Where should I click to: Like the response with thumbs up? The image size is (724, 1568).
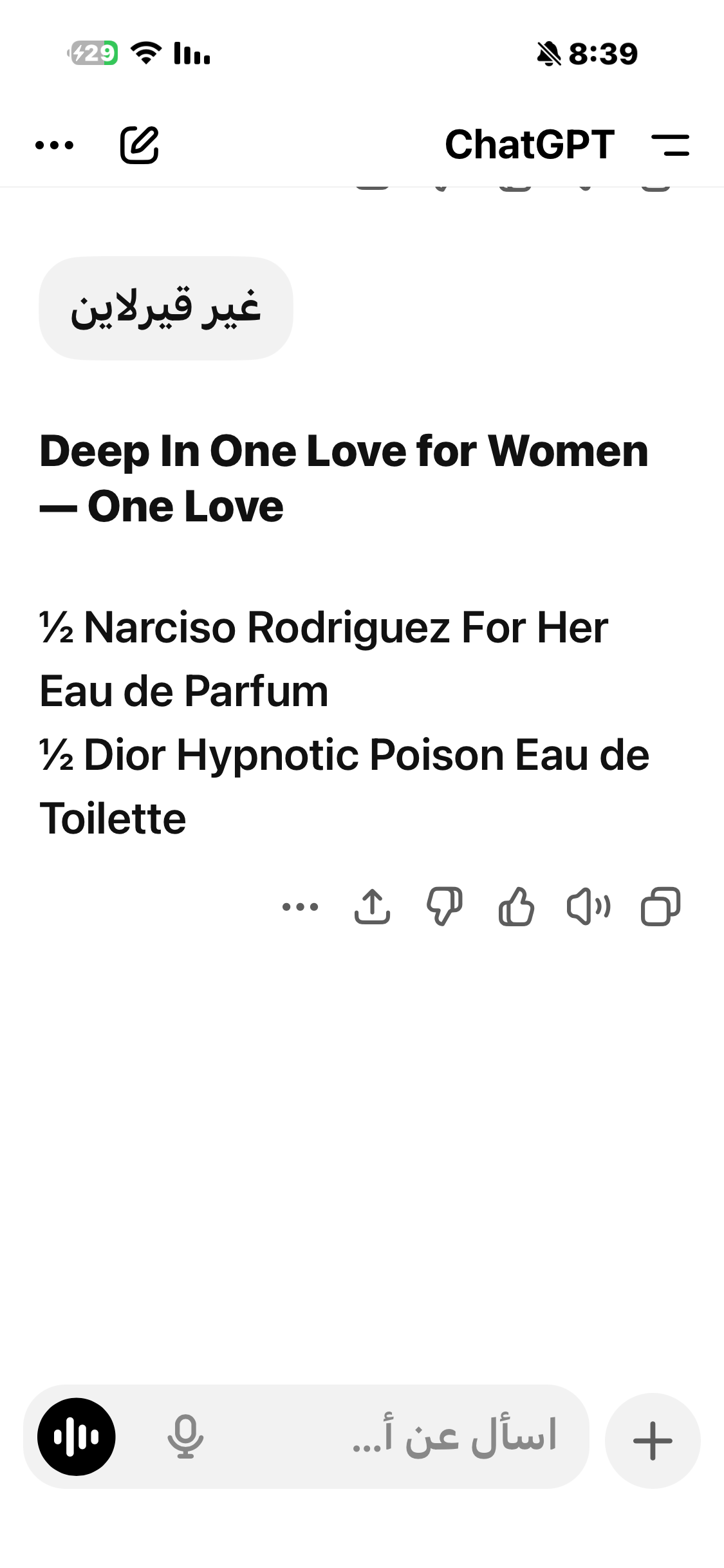pos(516,907)
